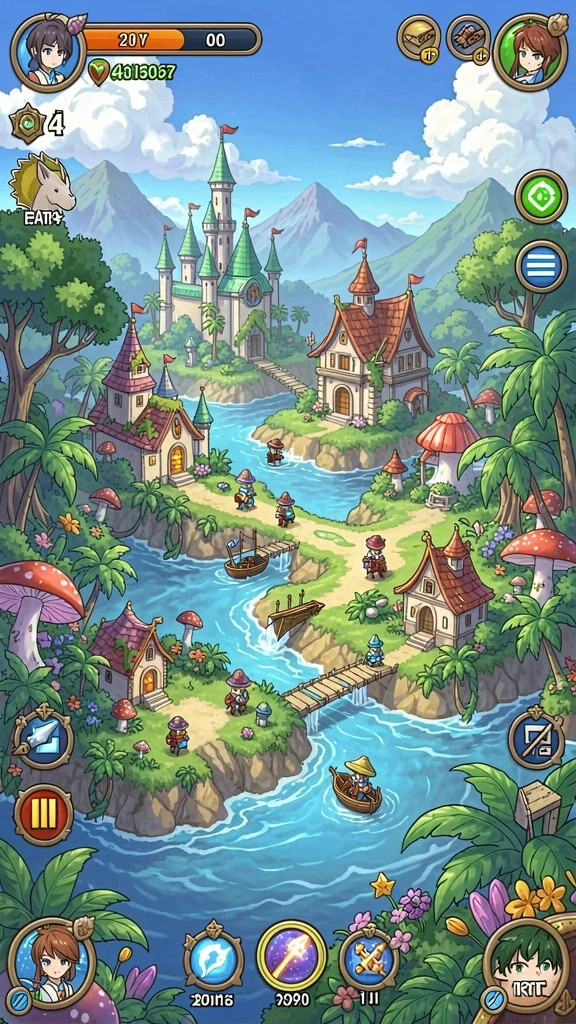Image resolution: width=576 pixels, height=1024 pixels.
Task: Tap the blue framed square icon button
Action: point(536,737)
